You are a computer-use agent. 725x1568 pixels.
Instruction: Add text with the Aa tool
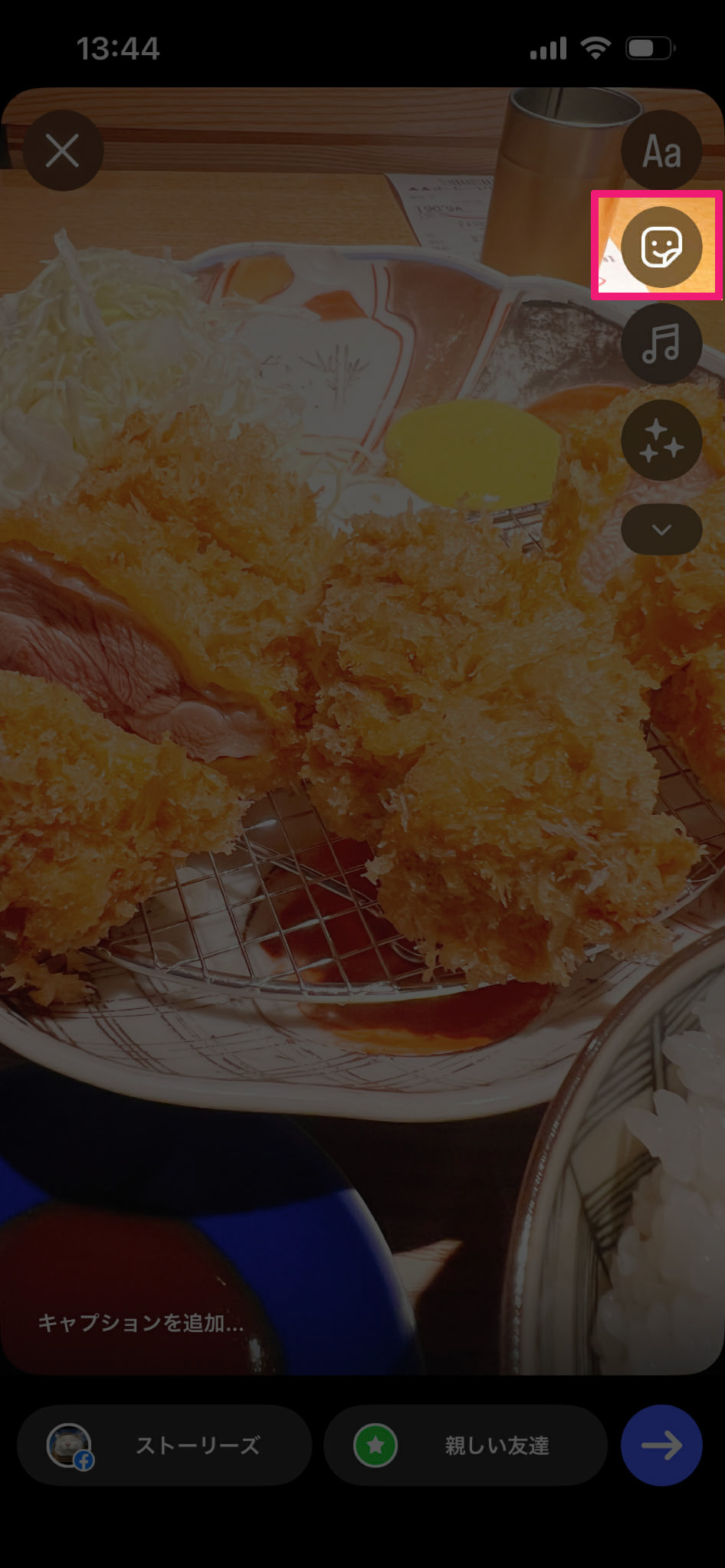coord(661,150)
